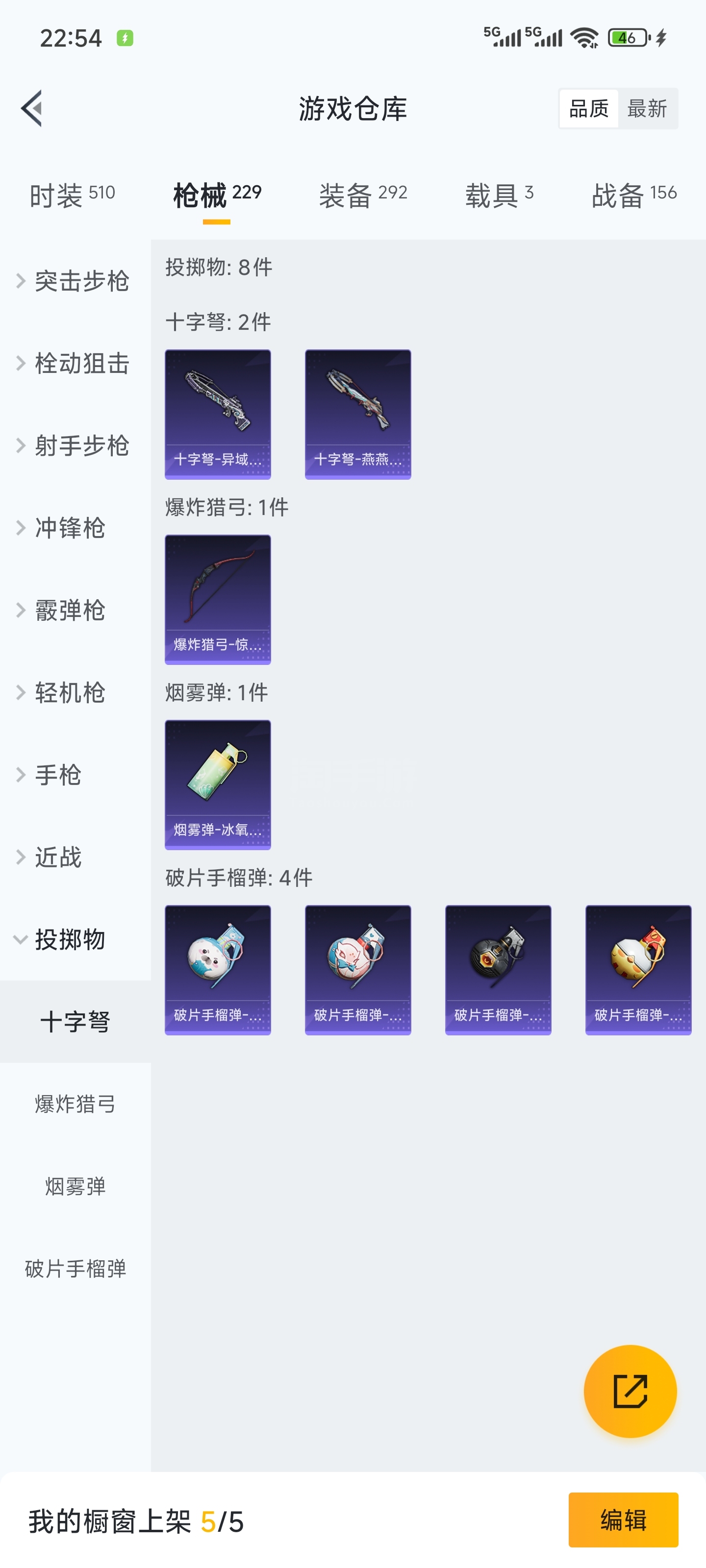
Task: Switch to the 战备 tab
Action: click(633, 196)
